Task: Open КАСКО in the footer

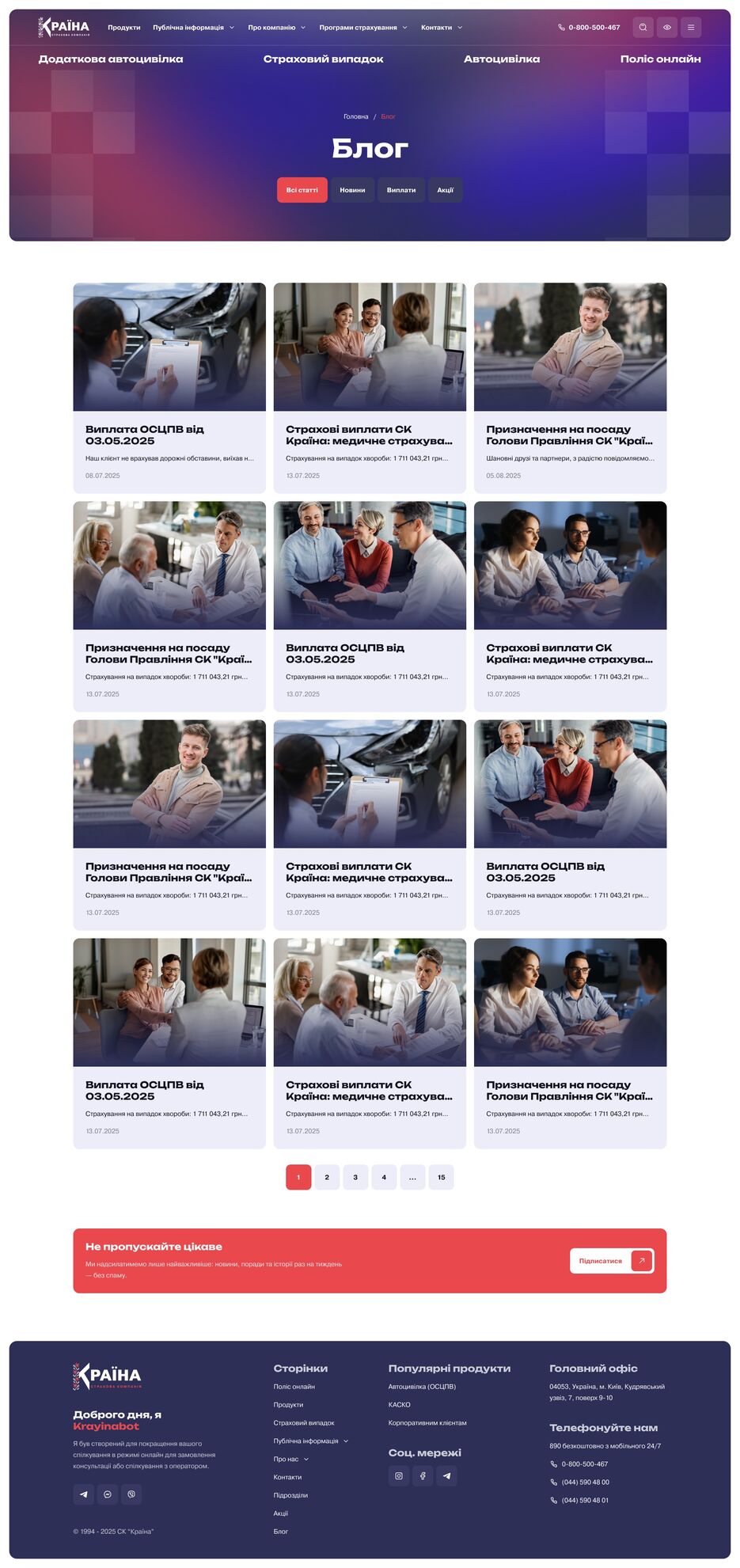Action: pyautogui.click(x=399, y=1405)
